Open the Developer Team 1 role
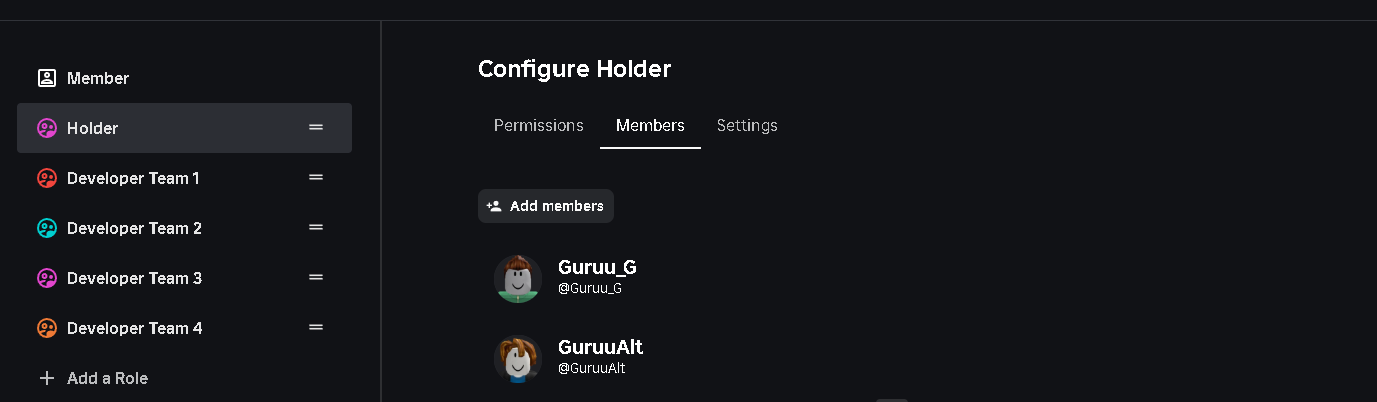The height and width of the screenshot is (402, 1377). pyautogui.click(x=132, y=178)
